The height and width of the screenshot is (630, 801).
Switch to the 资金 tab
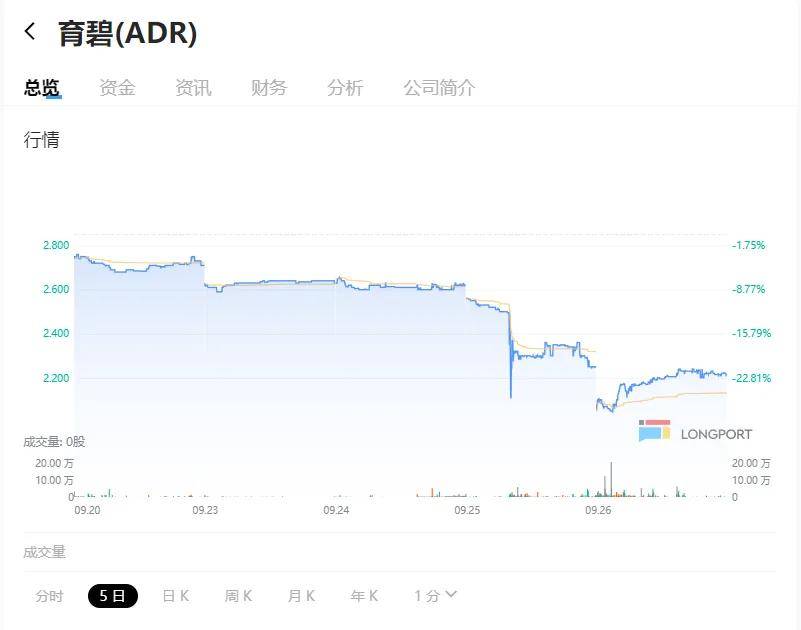coord(117,88)
